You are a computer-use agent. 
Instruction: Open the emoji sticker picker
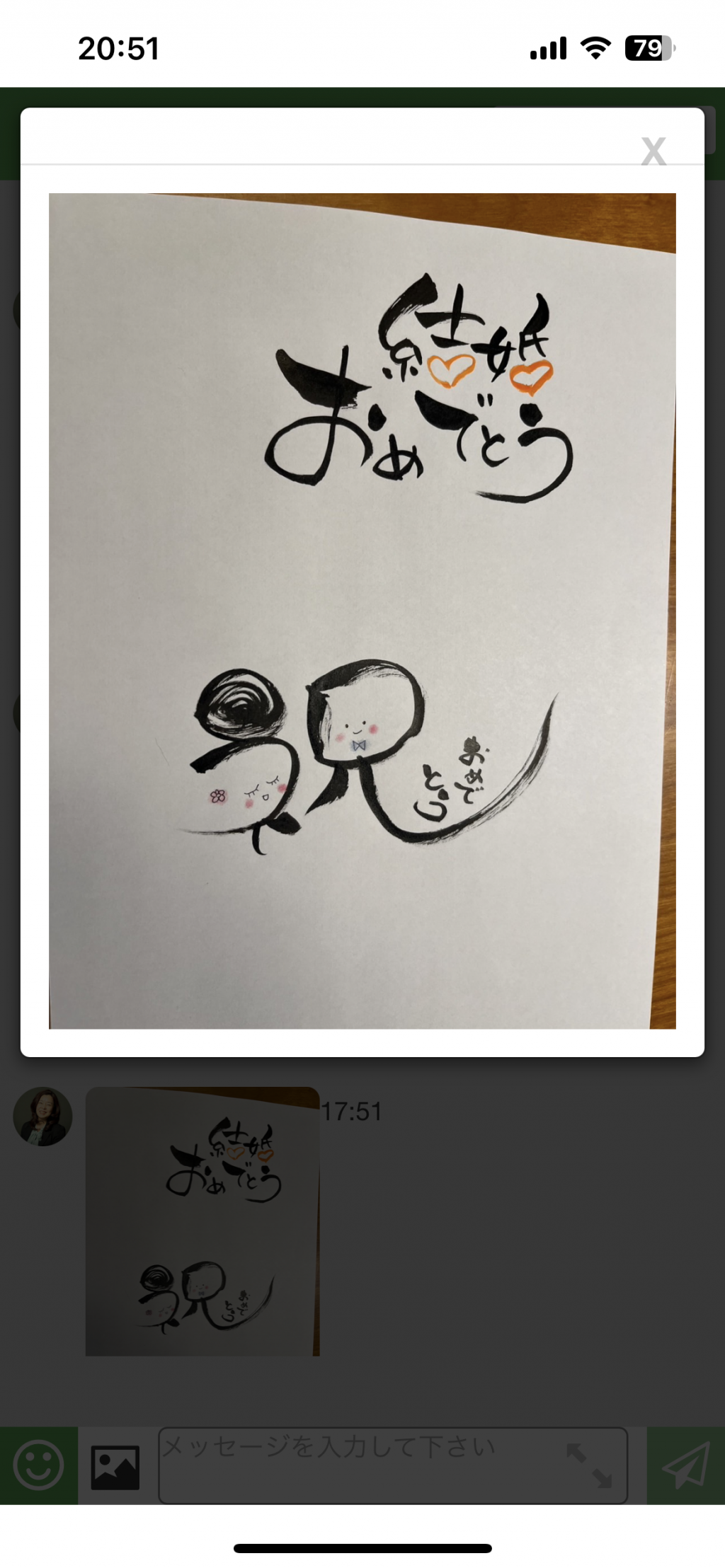(38, 1465)
